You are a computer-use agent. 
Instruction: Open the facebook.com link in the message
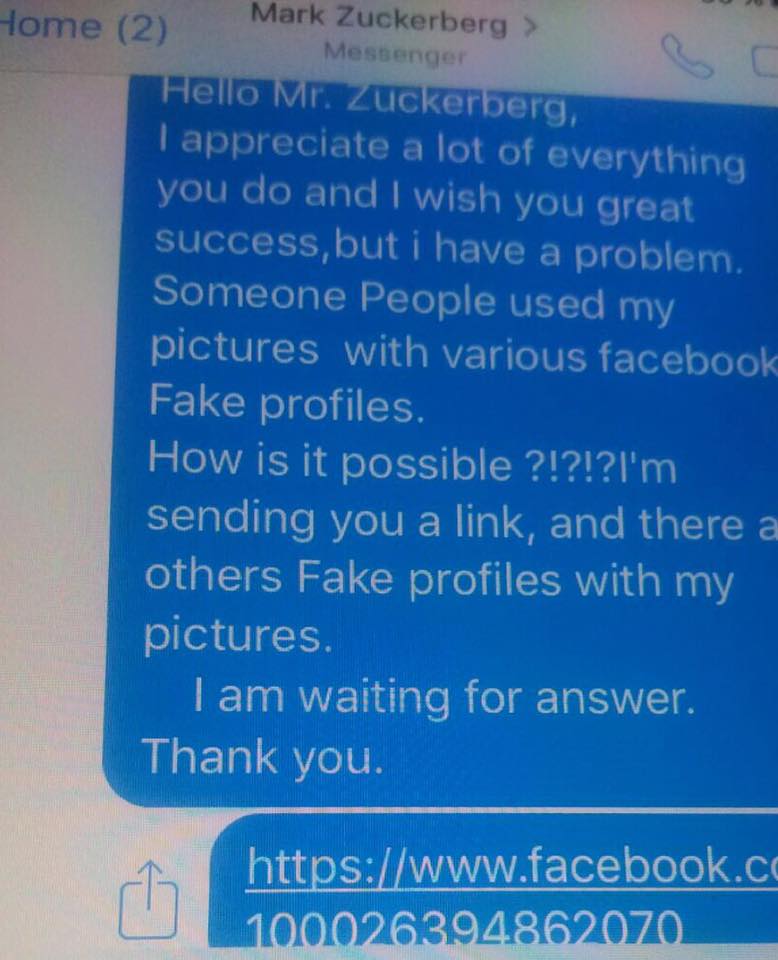point(510,866)
